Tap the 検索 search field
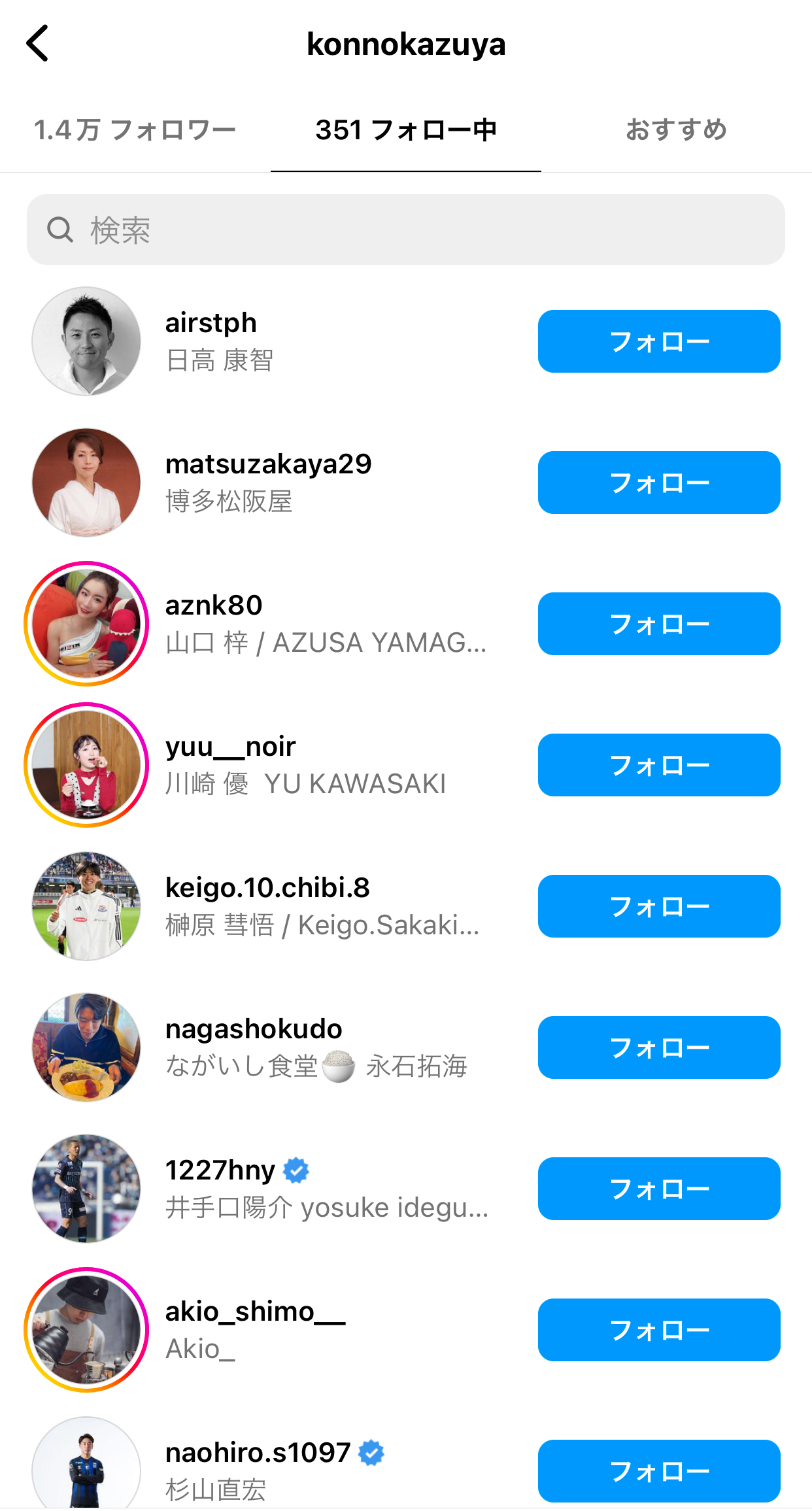The image size is (812, 1511). 405,230
